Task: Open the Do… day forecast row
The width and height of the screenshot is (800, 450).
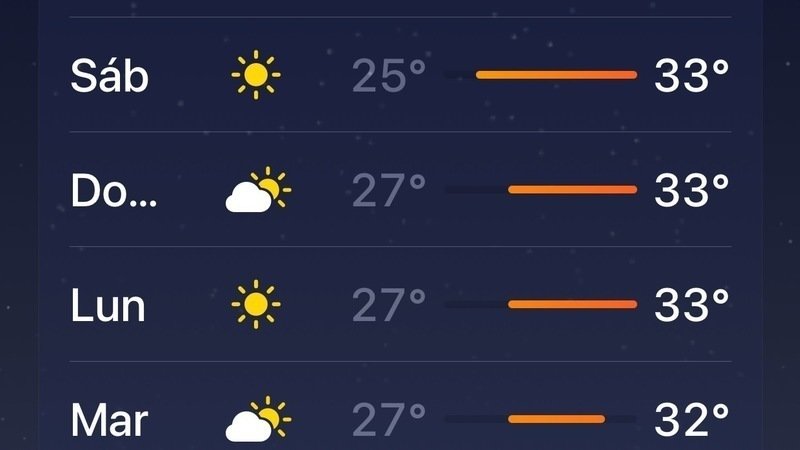Action: pos(400,189)
